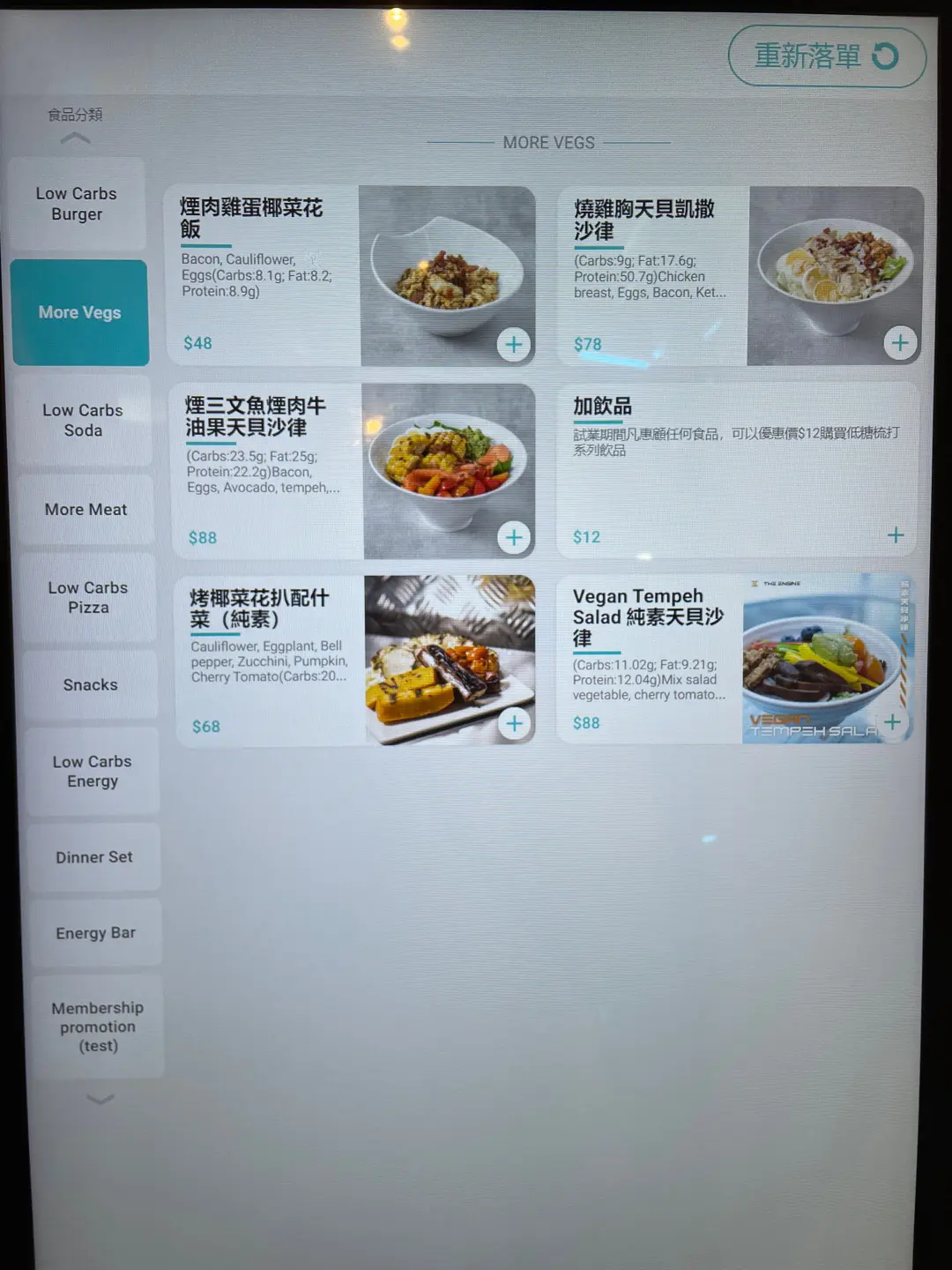Select the More Vegs category
The width and height of the screenshot is (952, 1270).
pos(80,313)
